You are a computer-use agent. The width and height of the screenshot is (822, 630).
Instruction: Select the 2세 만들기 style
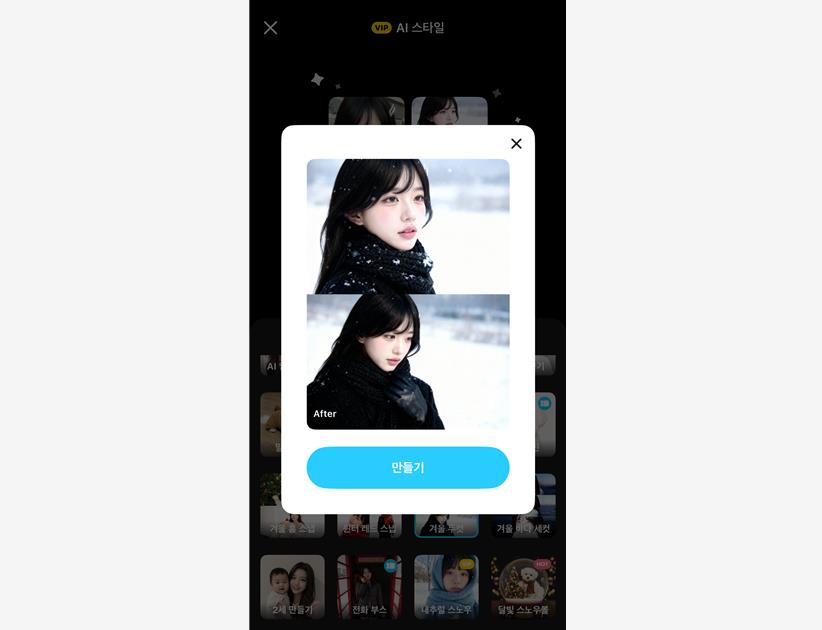click(x=292, y=586)
